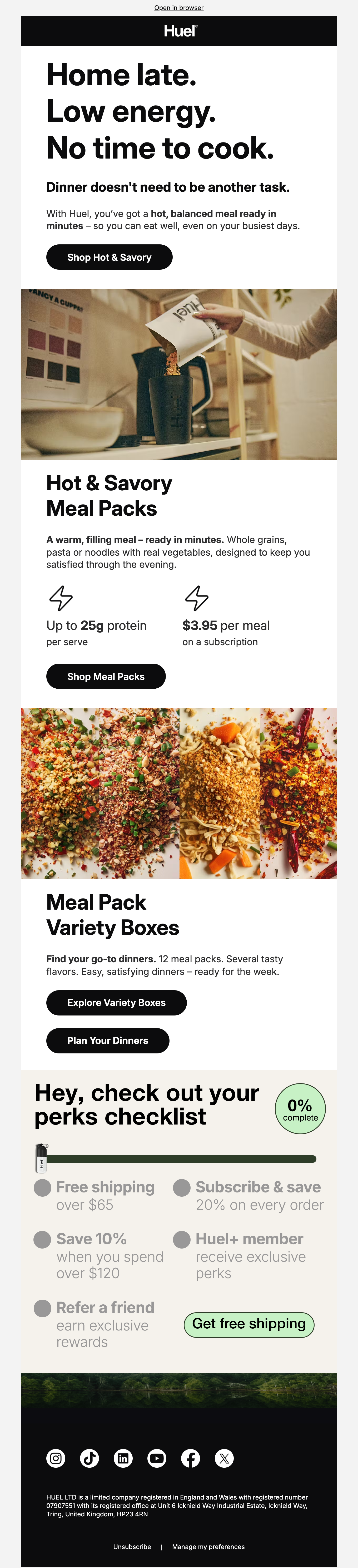Open Manage my preferences link
358x1568 pixels.
click(x=208, y=1547)
